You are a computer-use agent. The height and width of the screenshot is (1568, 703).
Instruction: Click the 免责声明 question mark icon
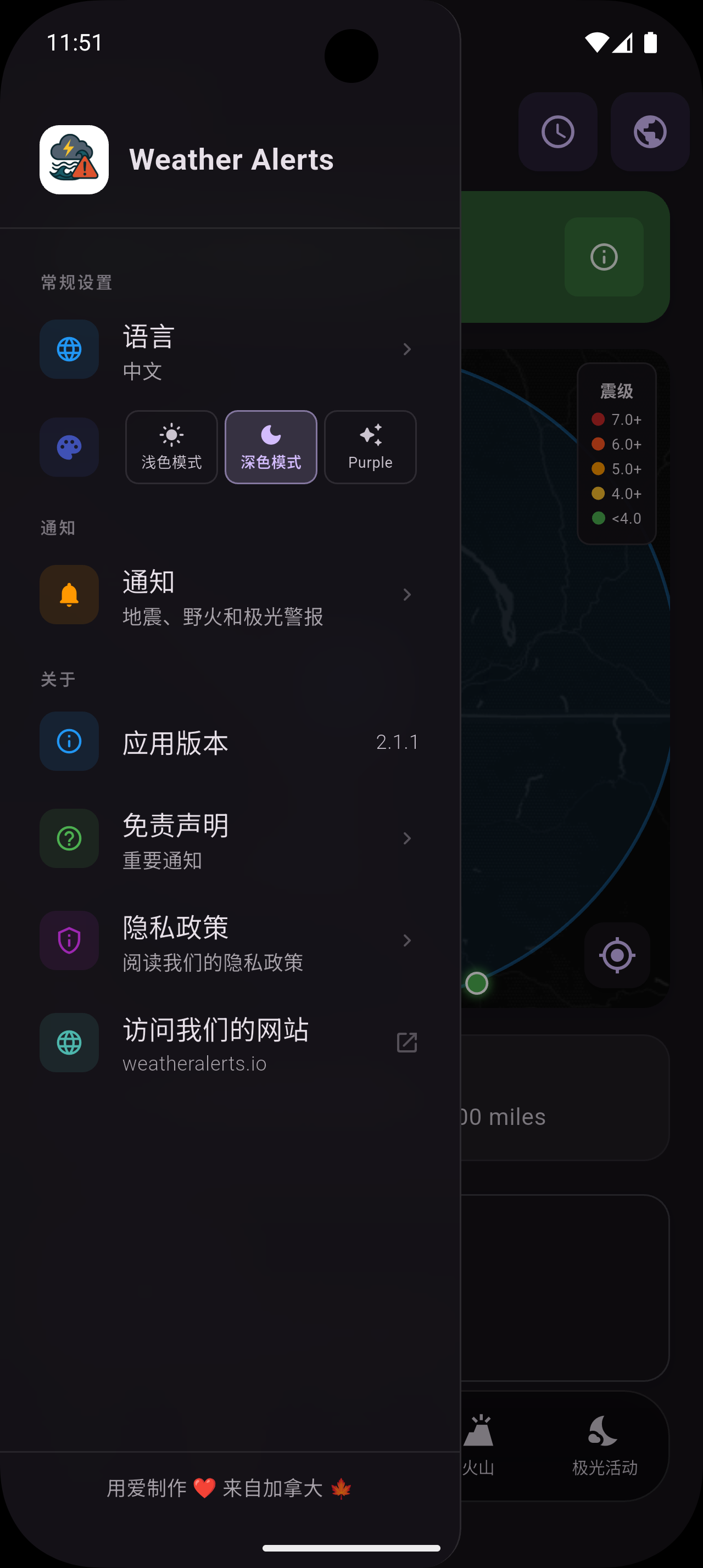[69, 838]
